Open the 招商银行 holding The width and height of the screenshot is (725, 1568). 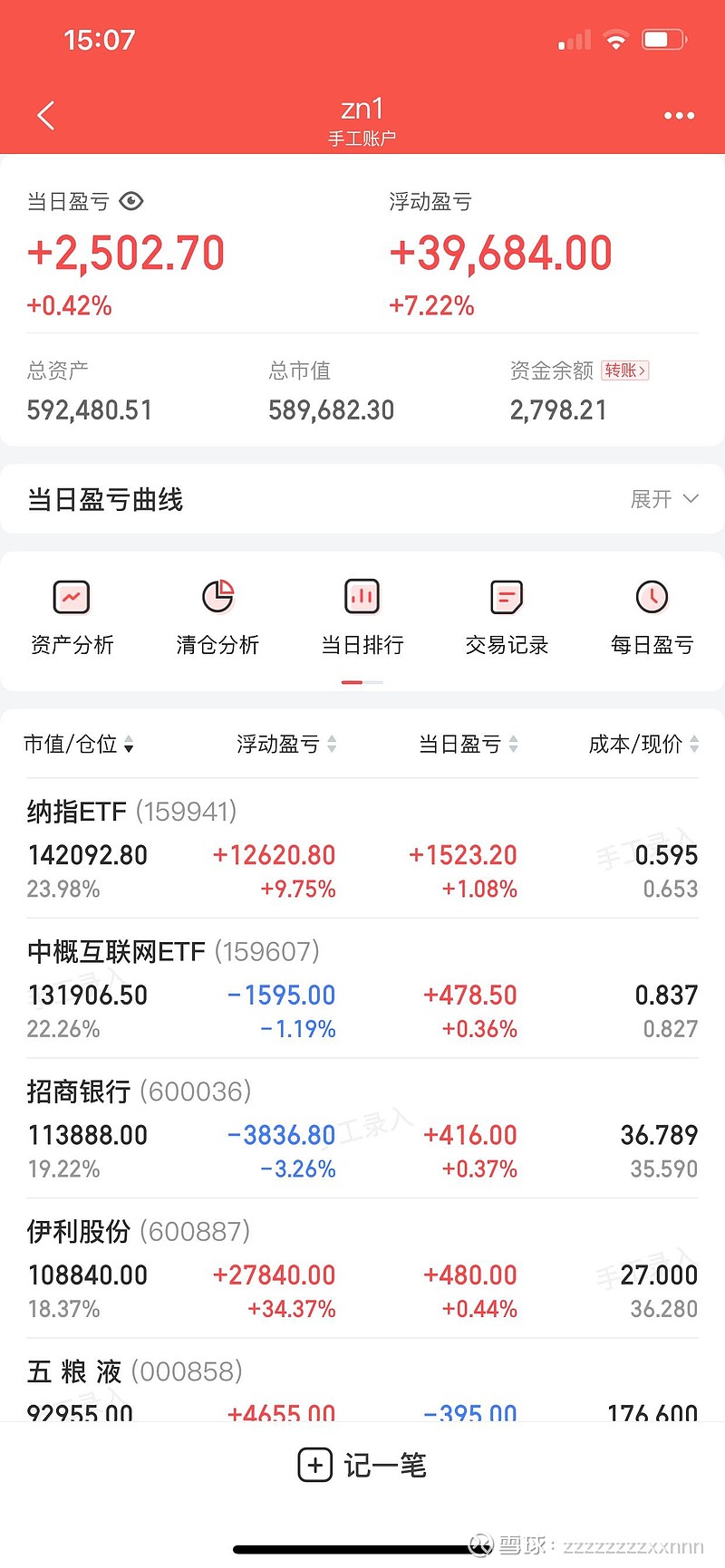point(362,1129)
